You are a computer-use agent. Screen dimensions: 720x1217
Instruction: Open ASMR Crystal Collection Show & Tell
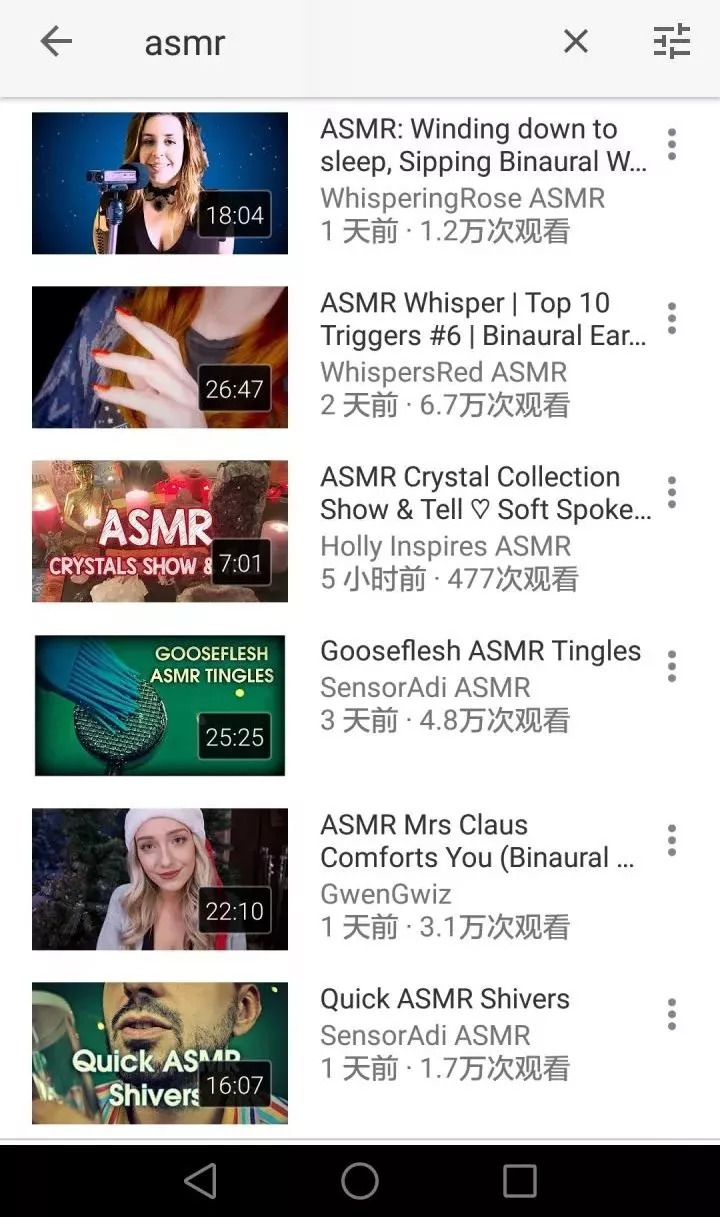point(160,531)
